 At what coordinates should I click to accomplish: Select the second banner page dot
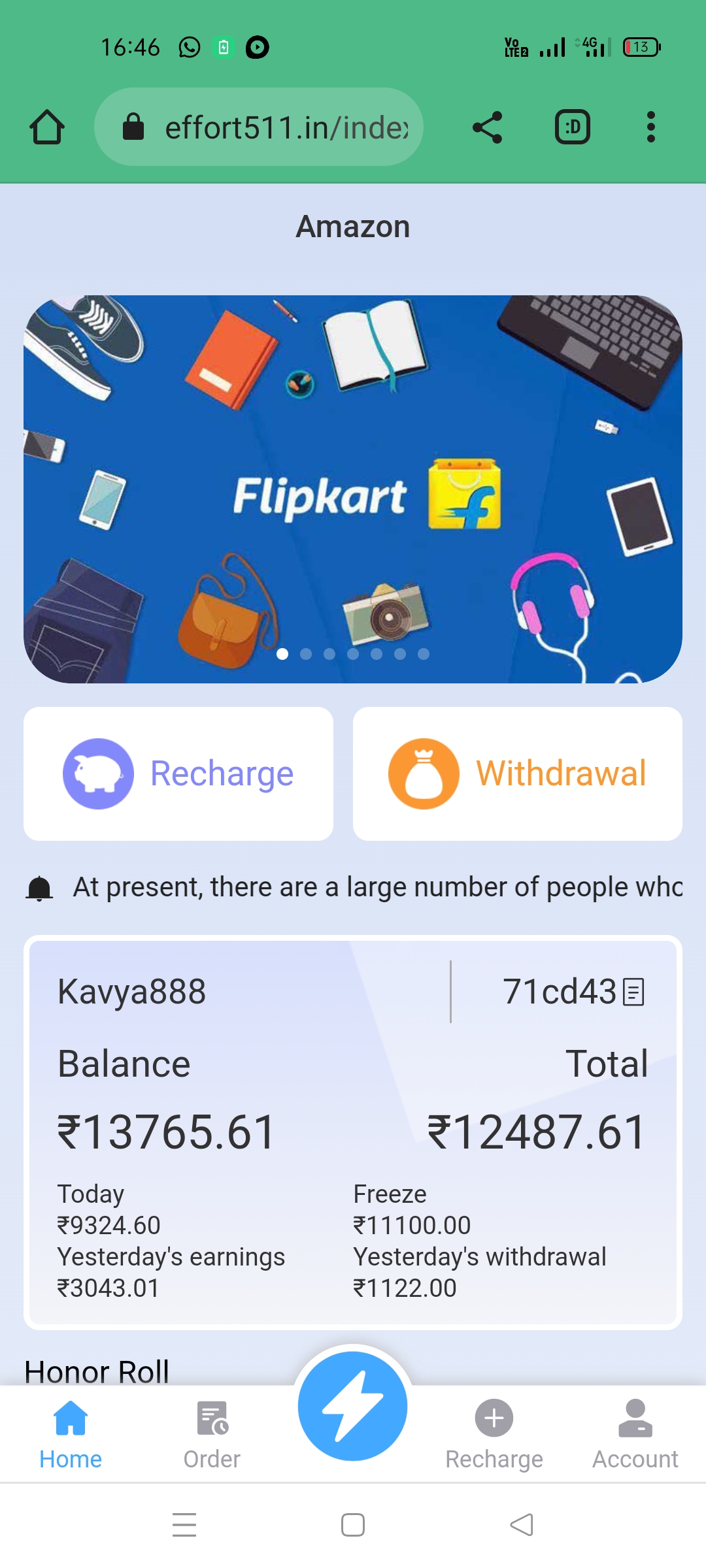[306, 654]
